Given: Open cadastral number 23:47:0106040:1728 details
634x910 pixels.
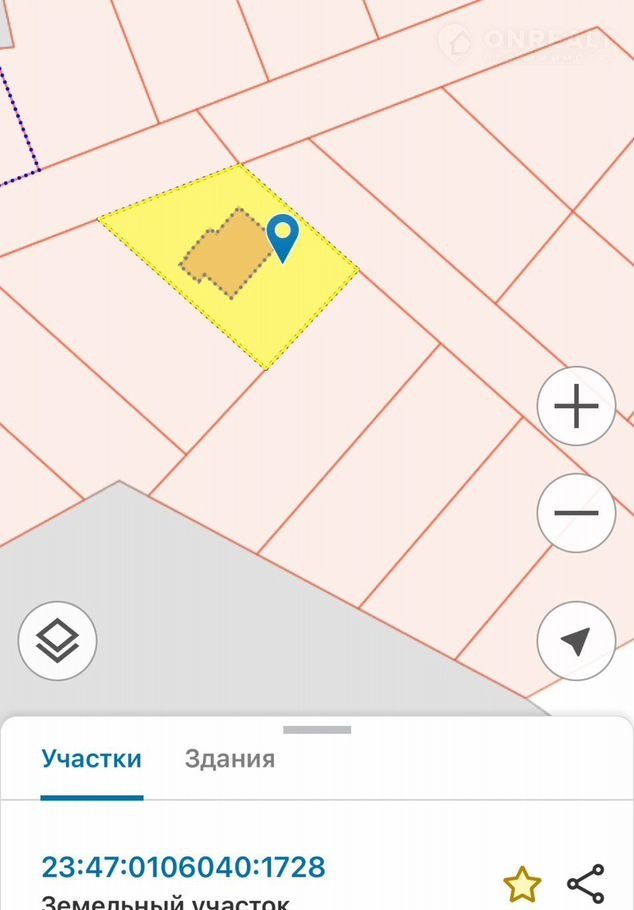Looking at the screenshot, I should (x=183, y=866).
